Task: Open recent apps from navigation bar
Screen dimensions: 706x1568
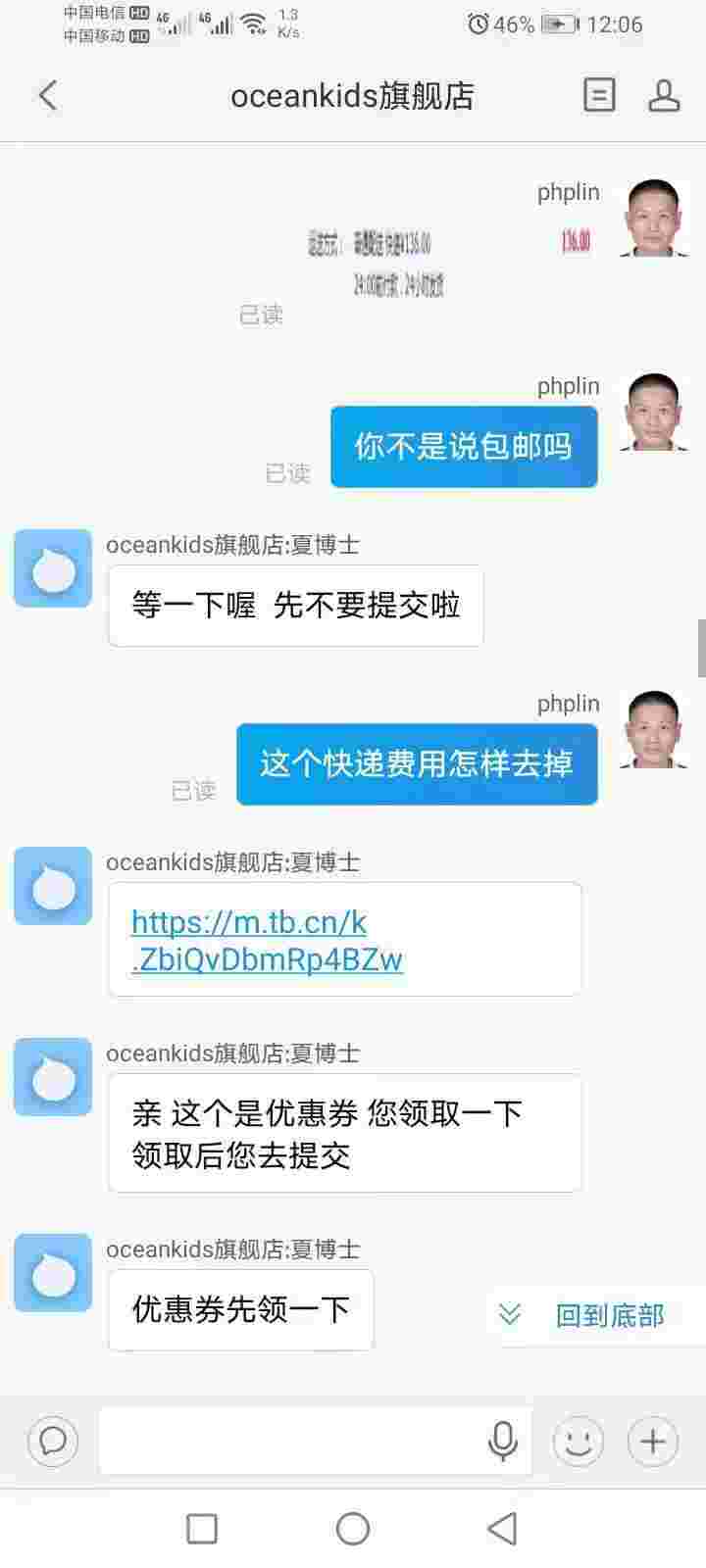Action: (x=202, y=1528)
